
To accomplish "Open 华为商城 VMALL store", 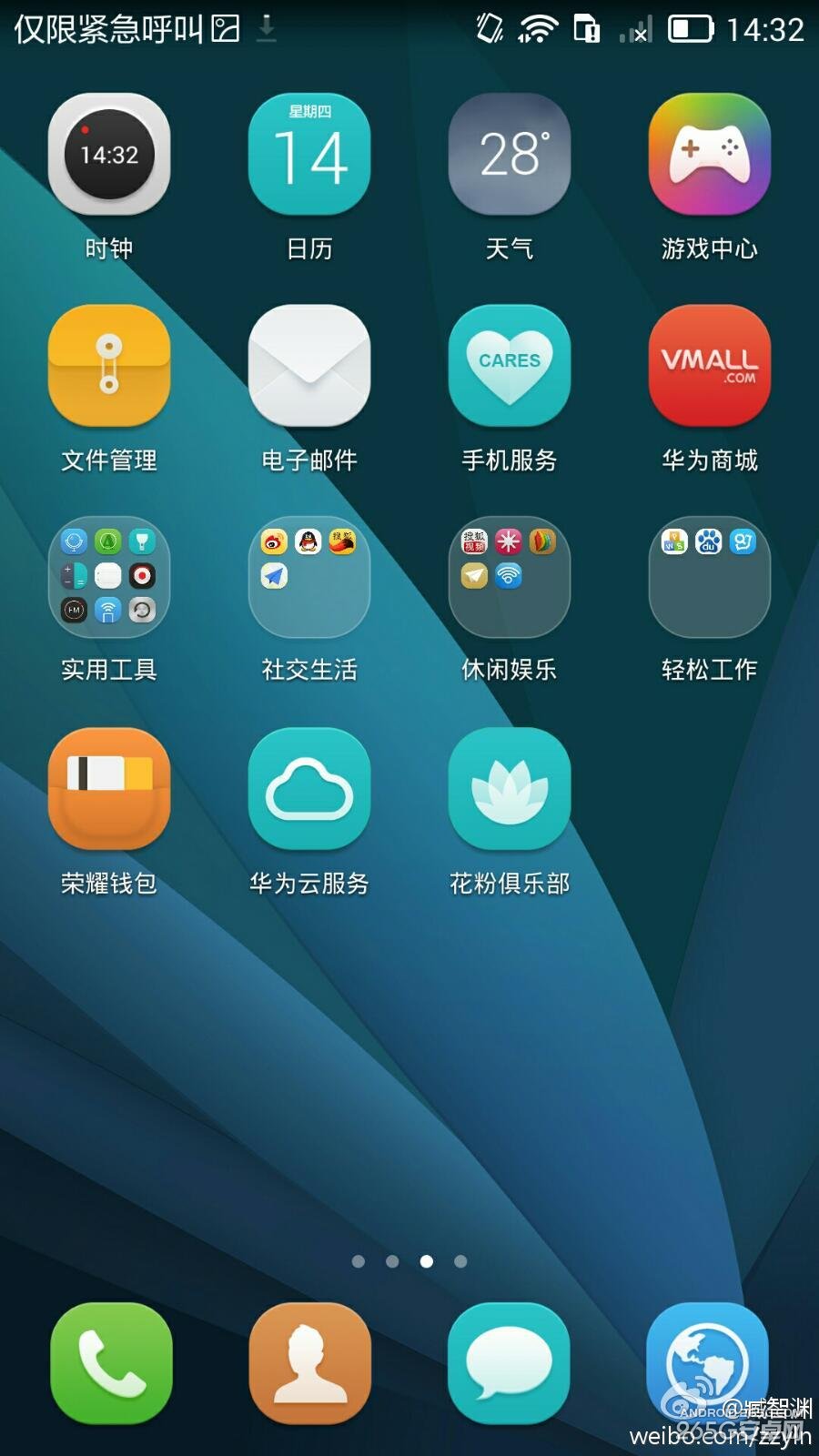I will pyautogui.click(x=710, y=366).
